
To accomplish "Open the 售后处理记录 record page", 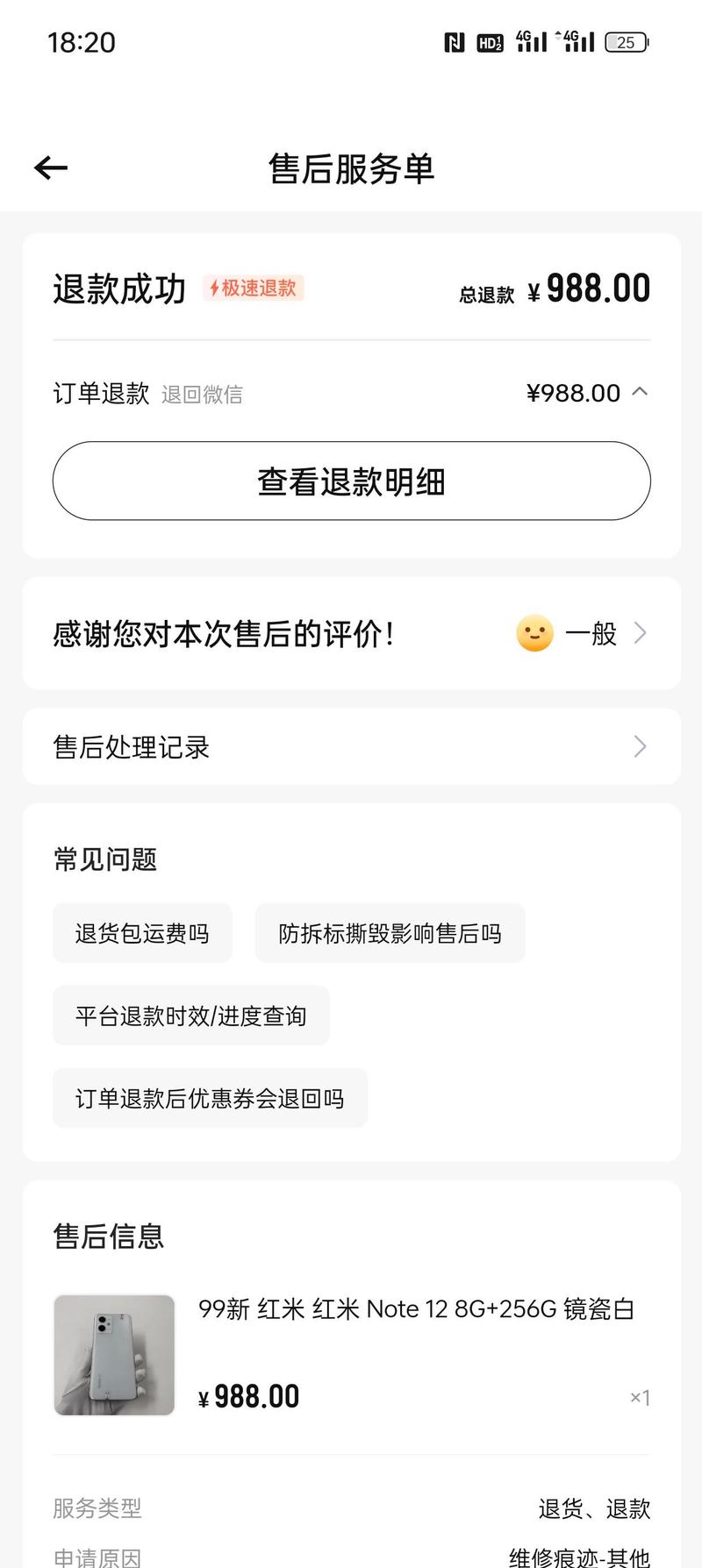I will pyautogui.click(x=351, y=746).
